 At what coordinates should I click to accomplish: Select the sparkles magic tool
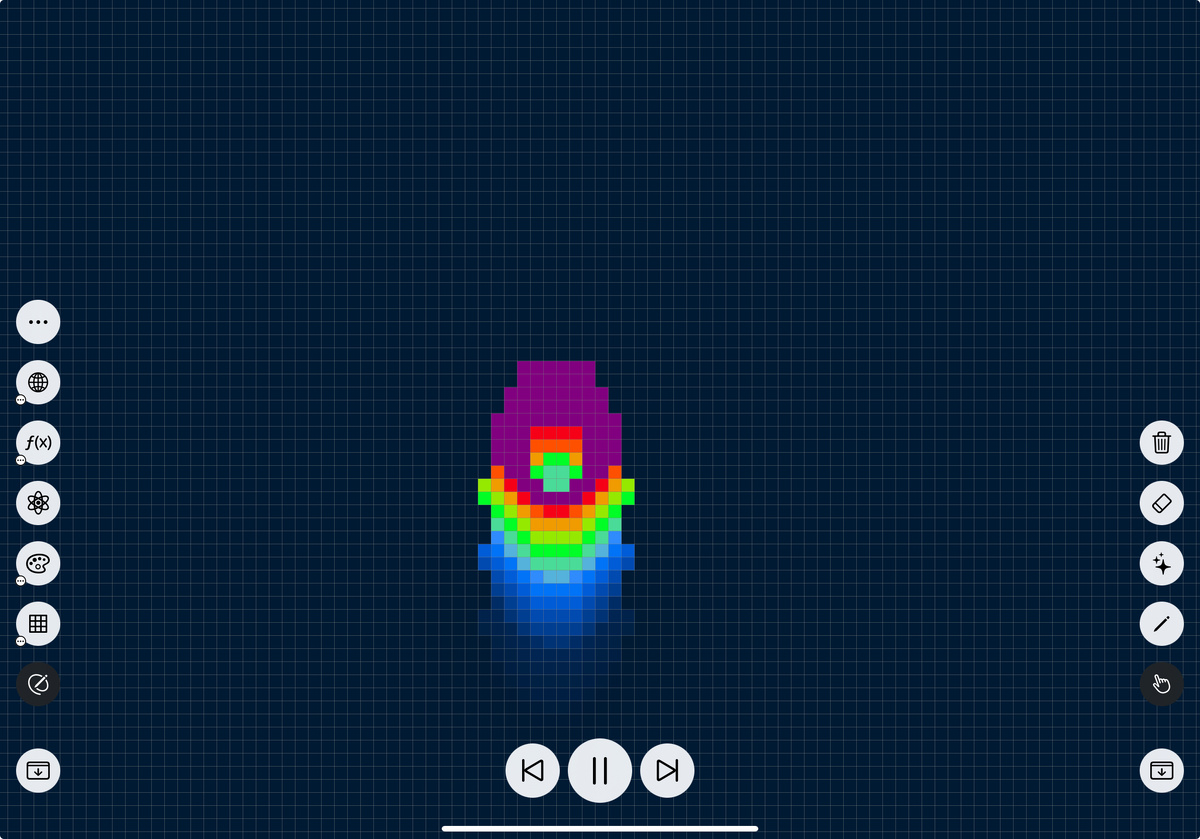(x=1161, y=563)
